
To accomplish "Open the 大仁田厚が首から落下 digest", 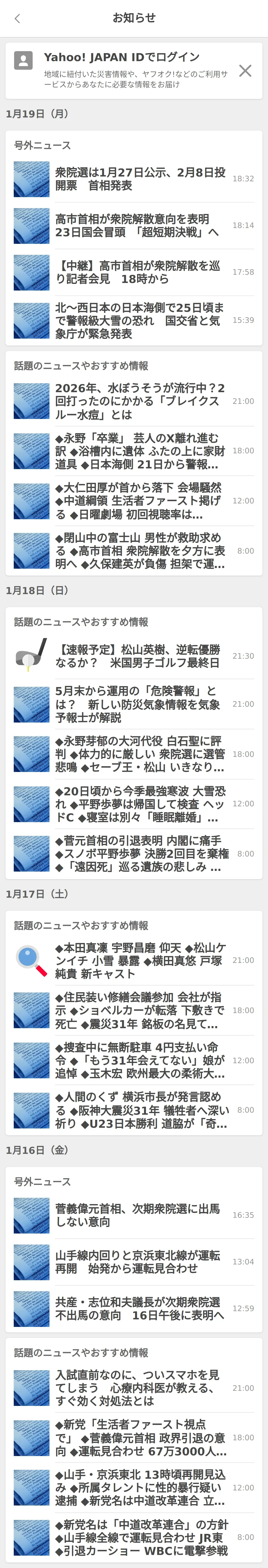I will [140, 501].
